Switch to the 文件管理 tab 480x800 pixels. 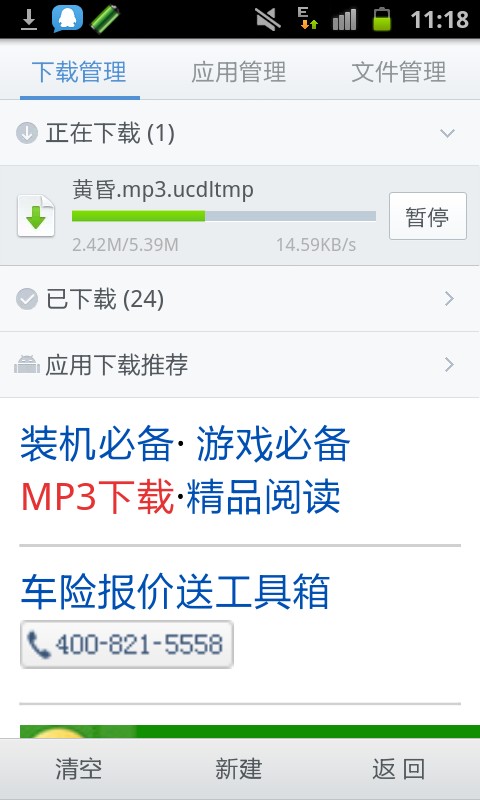click(x=398, y=71)
